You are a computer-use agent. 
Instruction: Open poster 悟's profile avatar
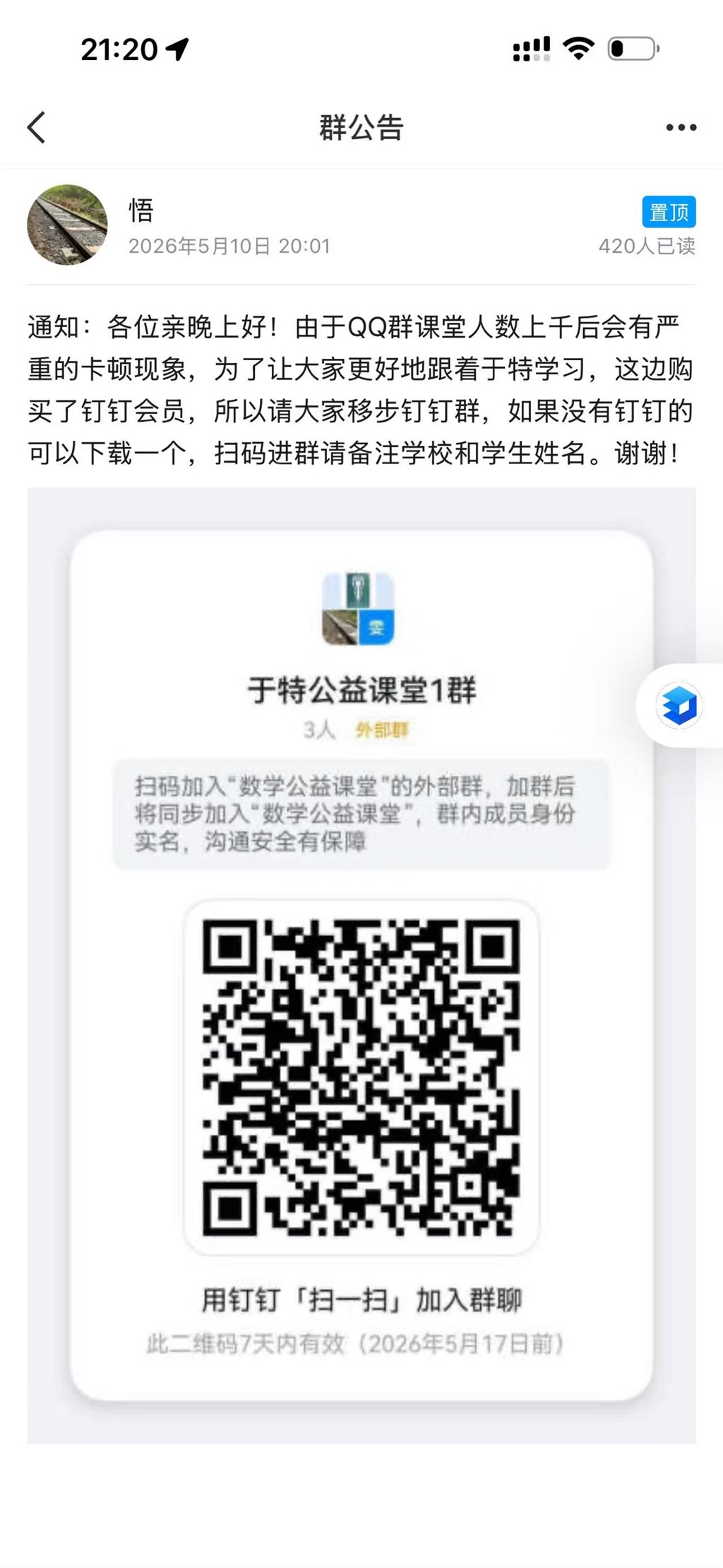click(67, 225)
